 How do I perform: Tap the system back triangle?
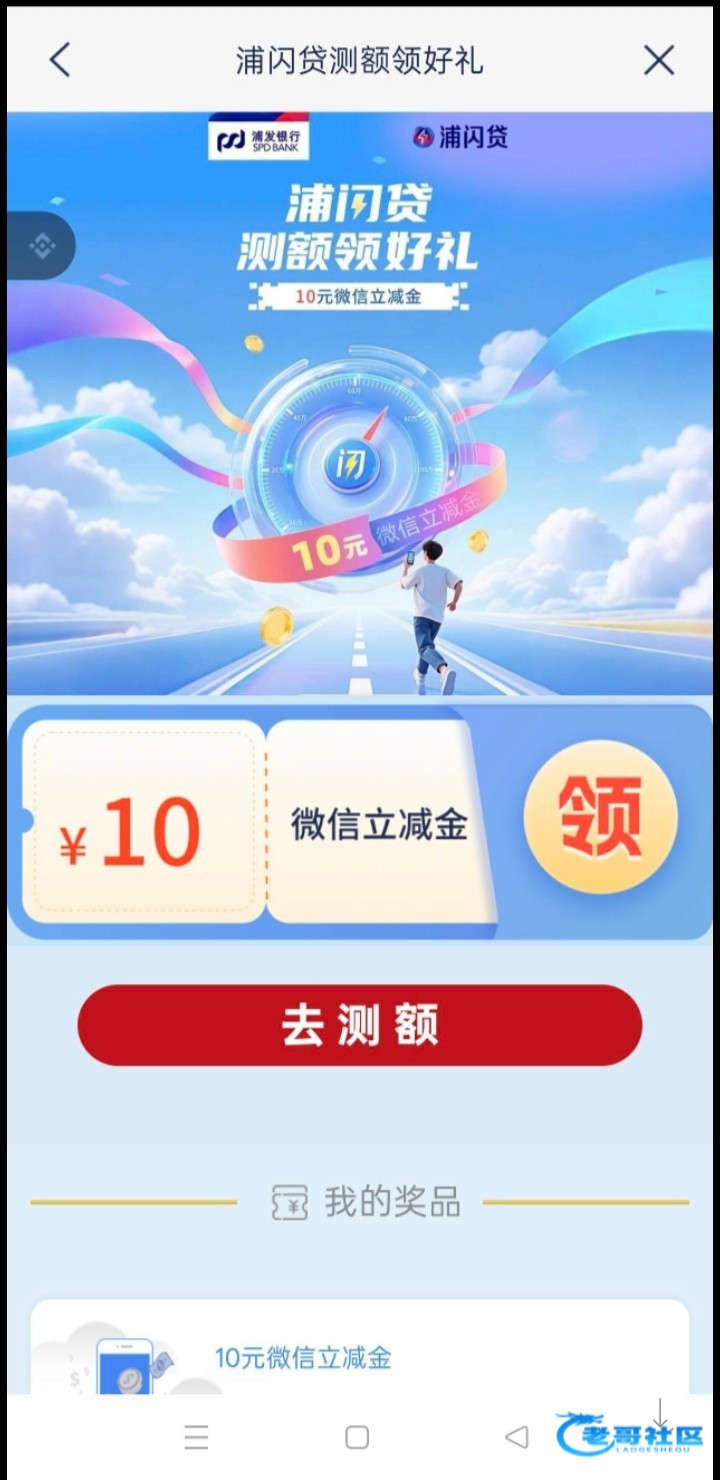(516, 1438)
